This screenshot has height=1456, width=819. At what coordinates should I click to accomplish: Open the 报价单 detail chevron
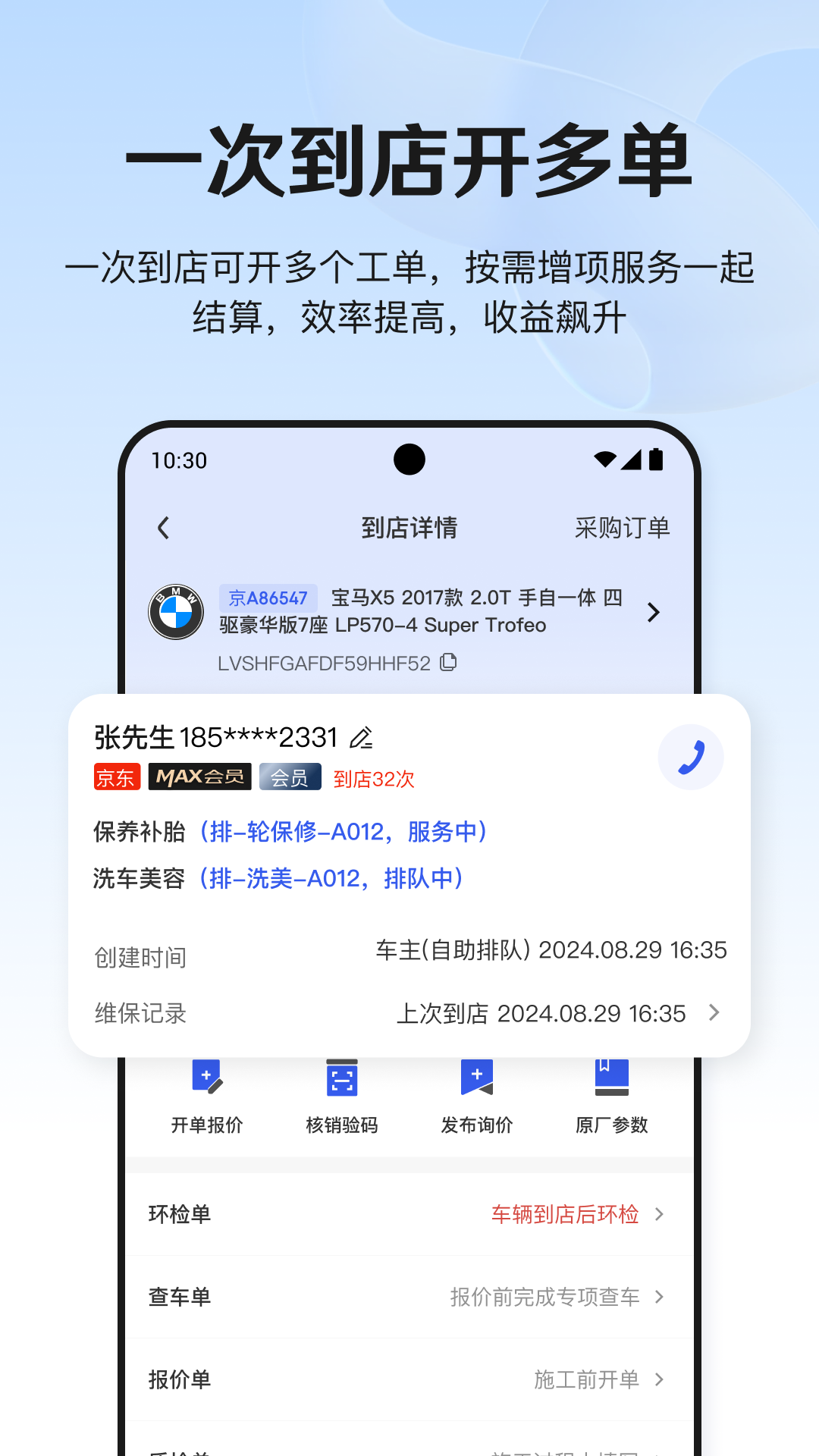pyautogui.click(x=661, y=1380)
